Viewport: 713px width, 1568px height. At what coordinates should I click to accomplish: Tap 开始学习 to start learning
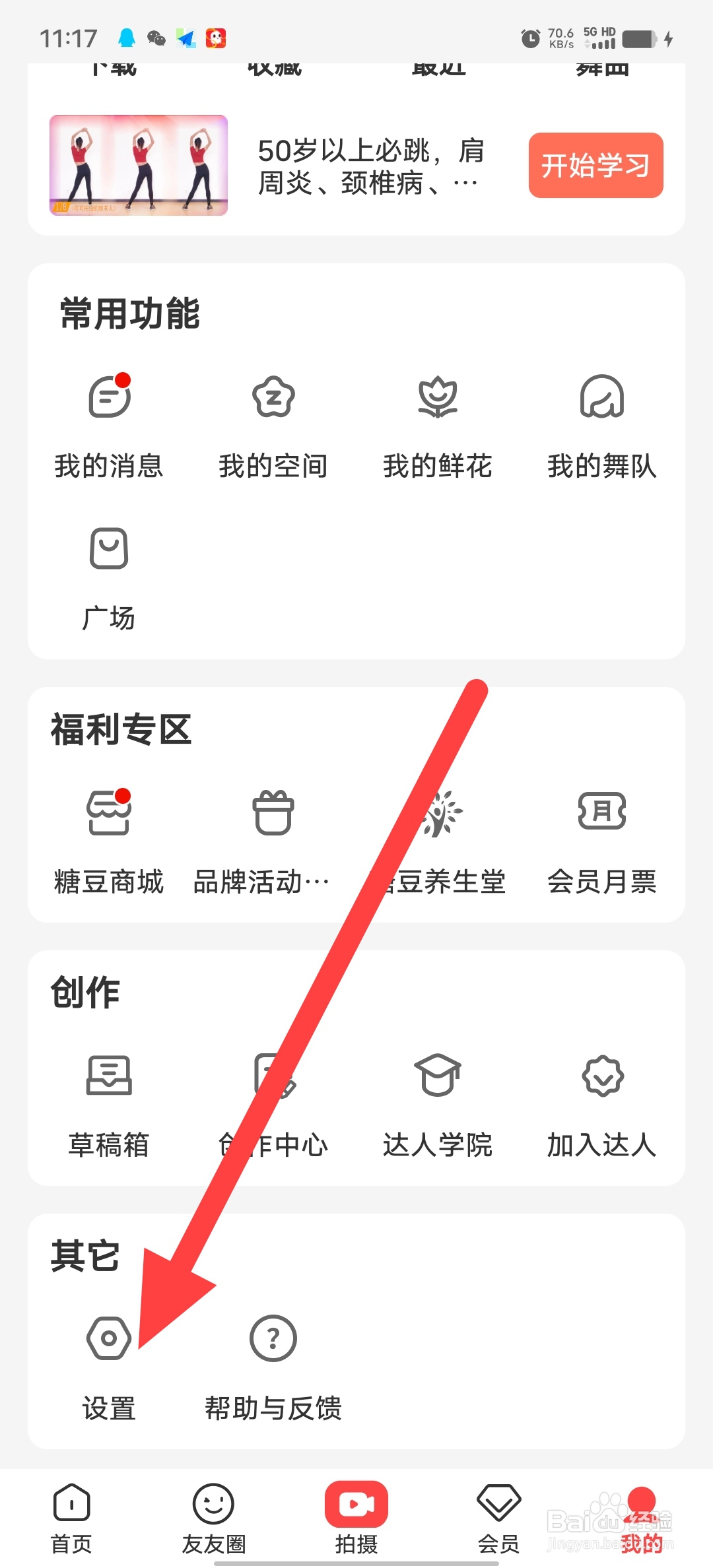(x=595, y=165)
